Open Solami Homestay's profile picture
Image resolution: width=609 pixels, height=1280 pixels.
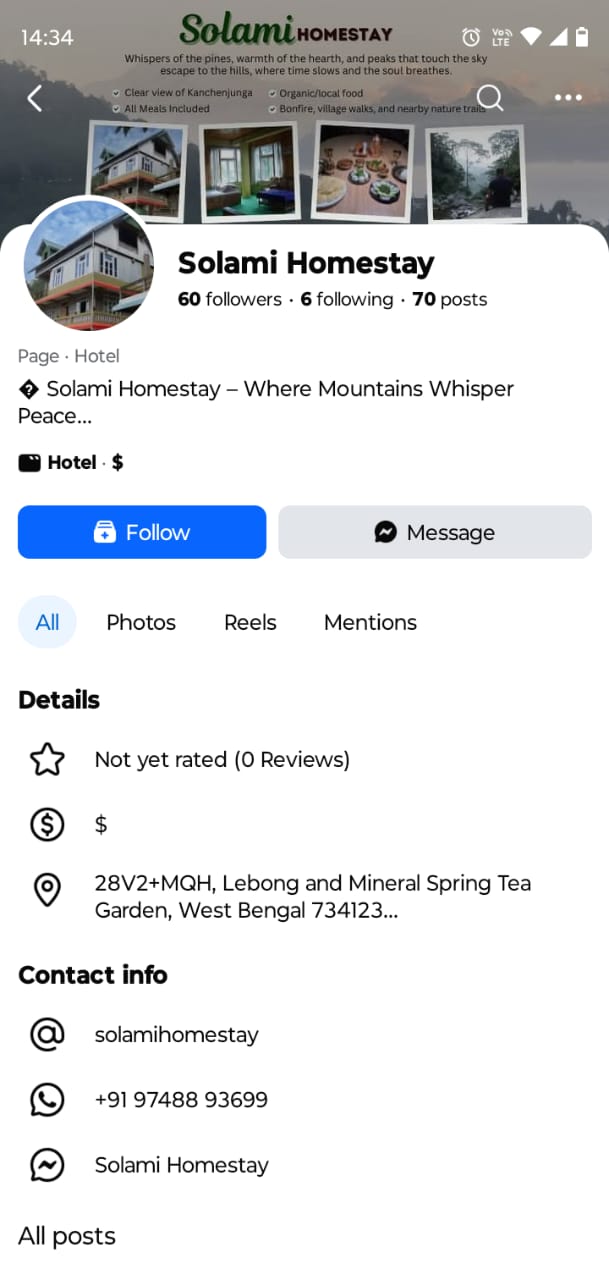[89, 265]
